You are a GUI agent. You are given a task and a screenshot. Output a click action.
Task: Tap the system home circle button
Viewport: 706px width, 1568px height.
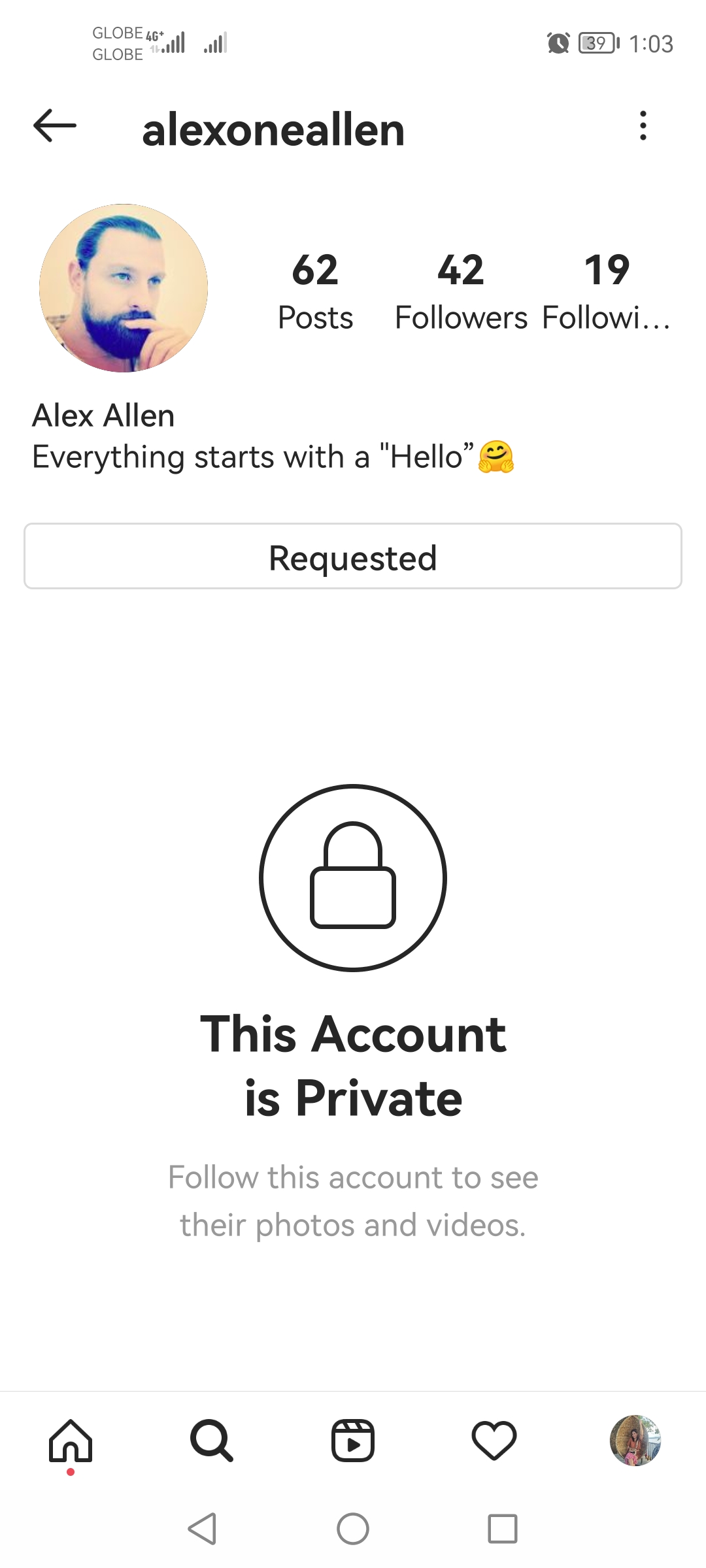point(353,1529)
